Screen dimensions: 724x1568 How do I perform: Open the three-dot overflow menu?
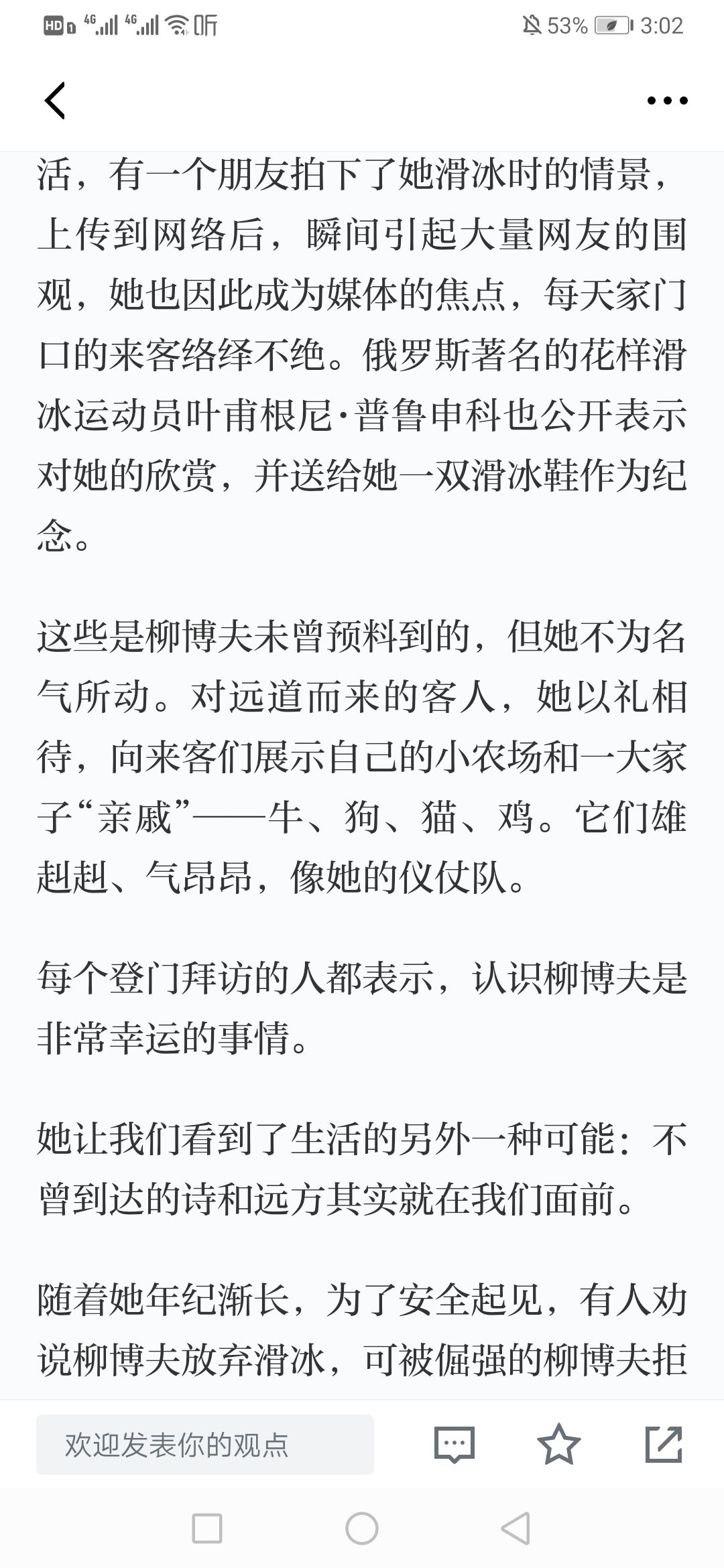point(667,101)
